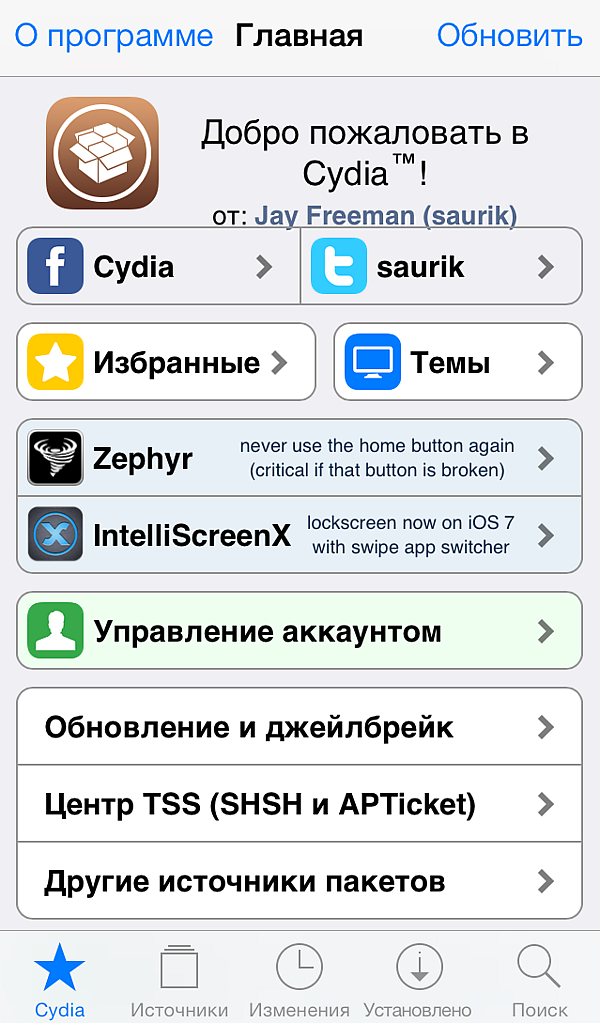Open the О программе page
The image size is (600, 1023).
click(x=114, y=37)
